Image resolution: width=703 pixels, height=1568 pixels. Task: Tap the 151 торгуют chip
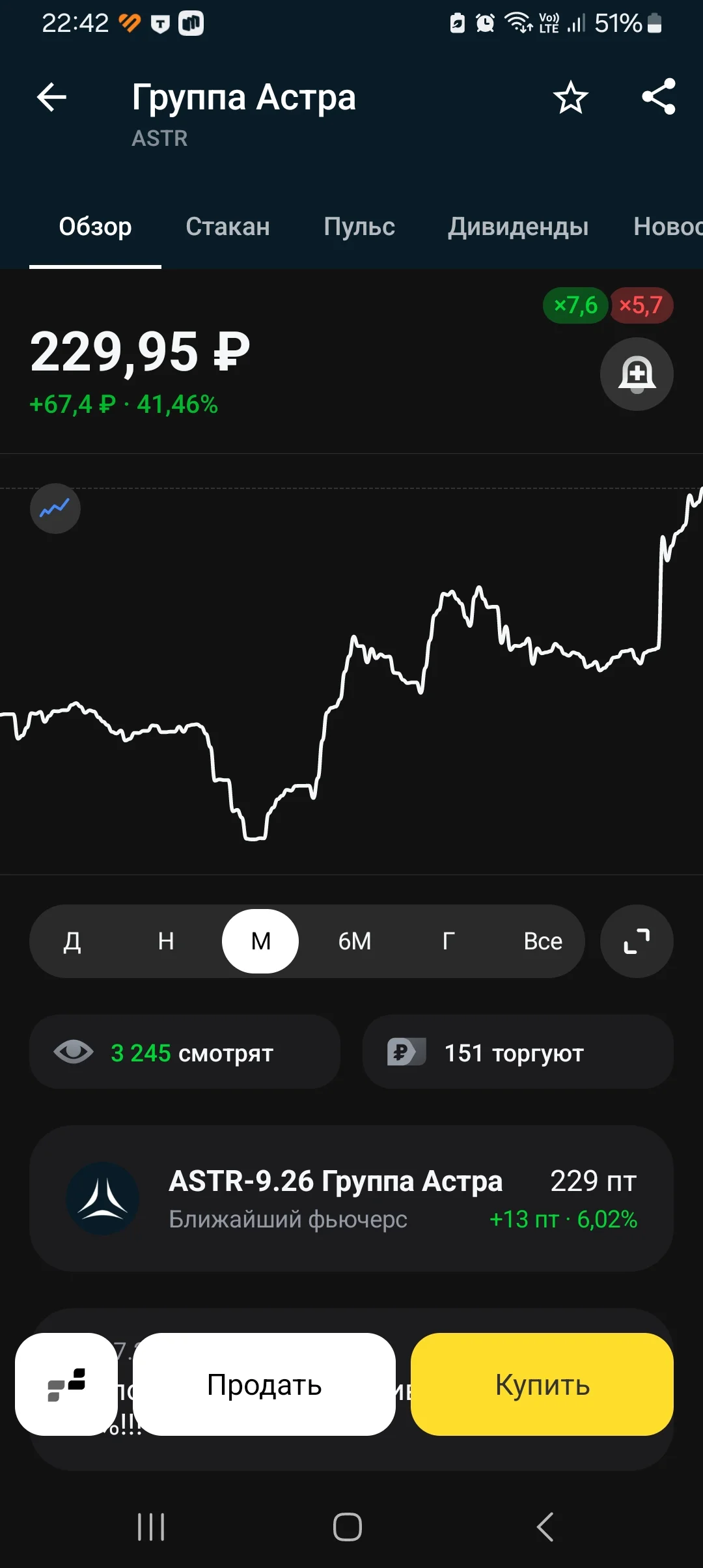(518, 1052)
